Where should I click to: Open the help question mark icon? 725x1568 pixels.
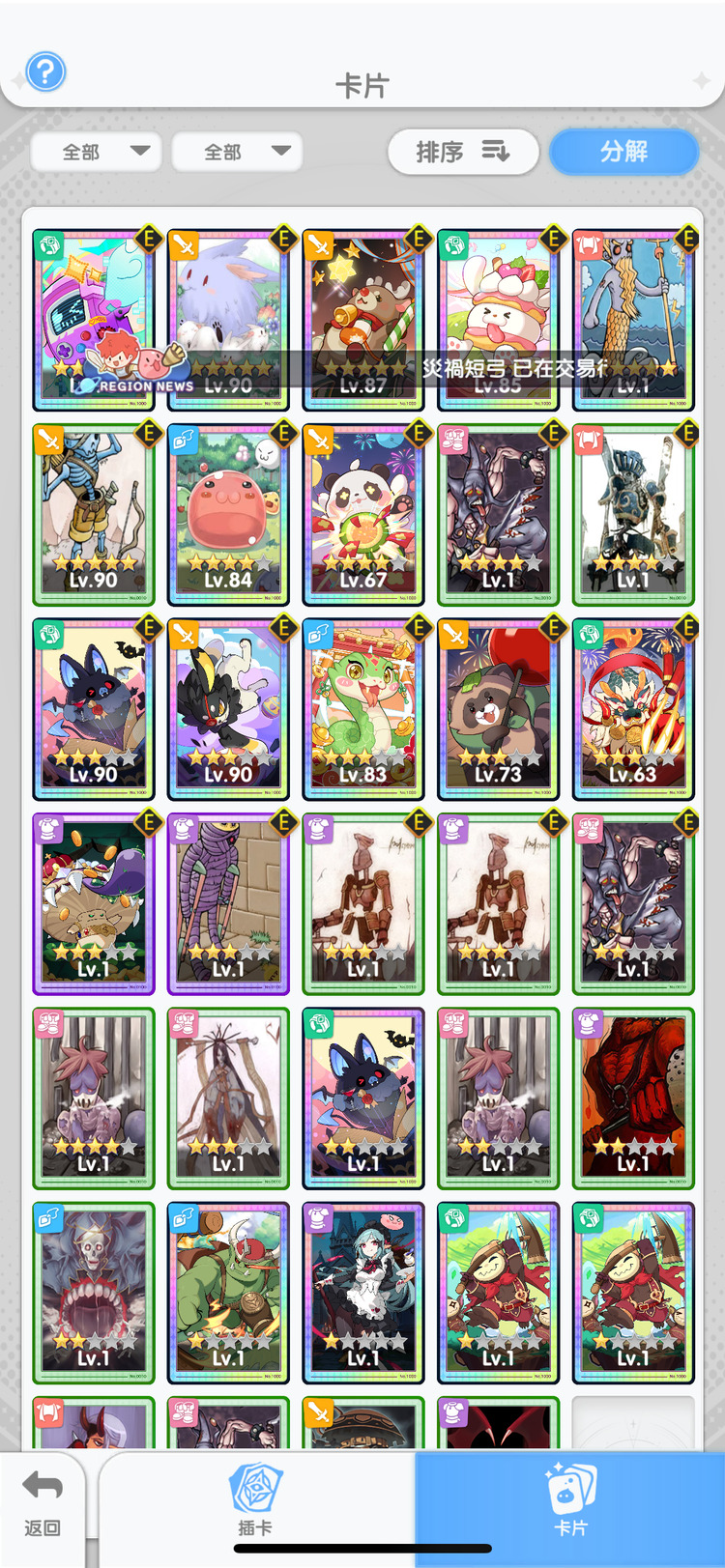pyautogui.click(x=45, y=71)
